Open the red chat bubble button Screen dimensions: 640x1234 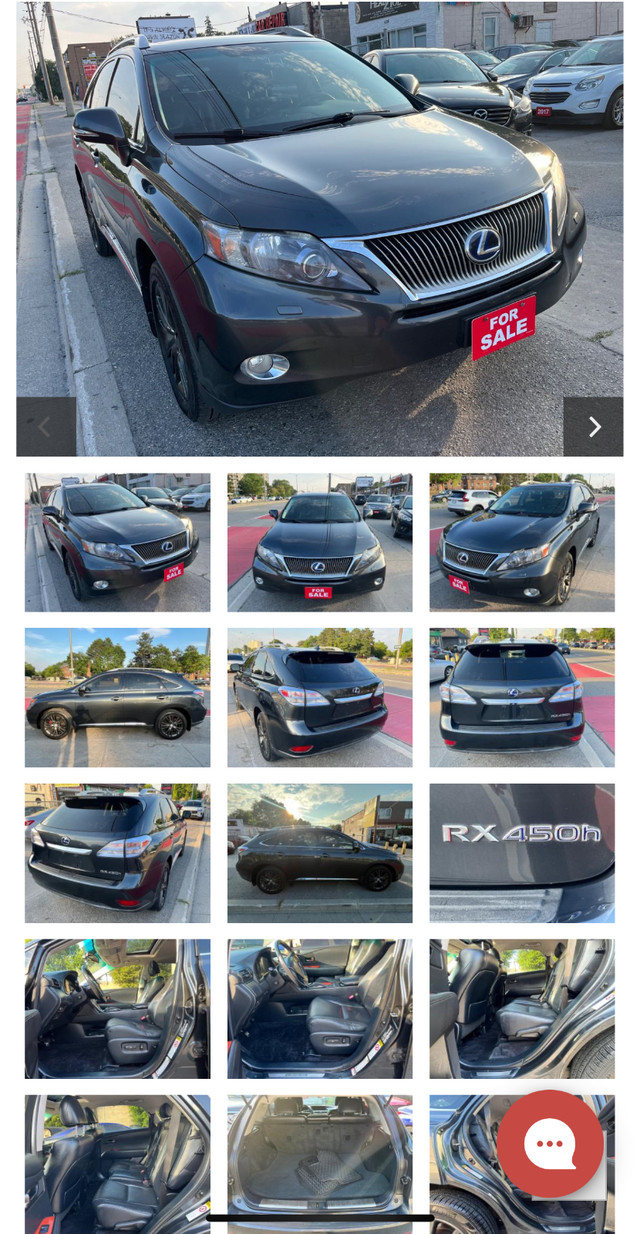pyautogui.click(x=550, y=1143)
